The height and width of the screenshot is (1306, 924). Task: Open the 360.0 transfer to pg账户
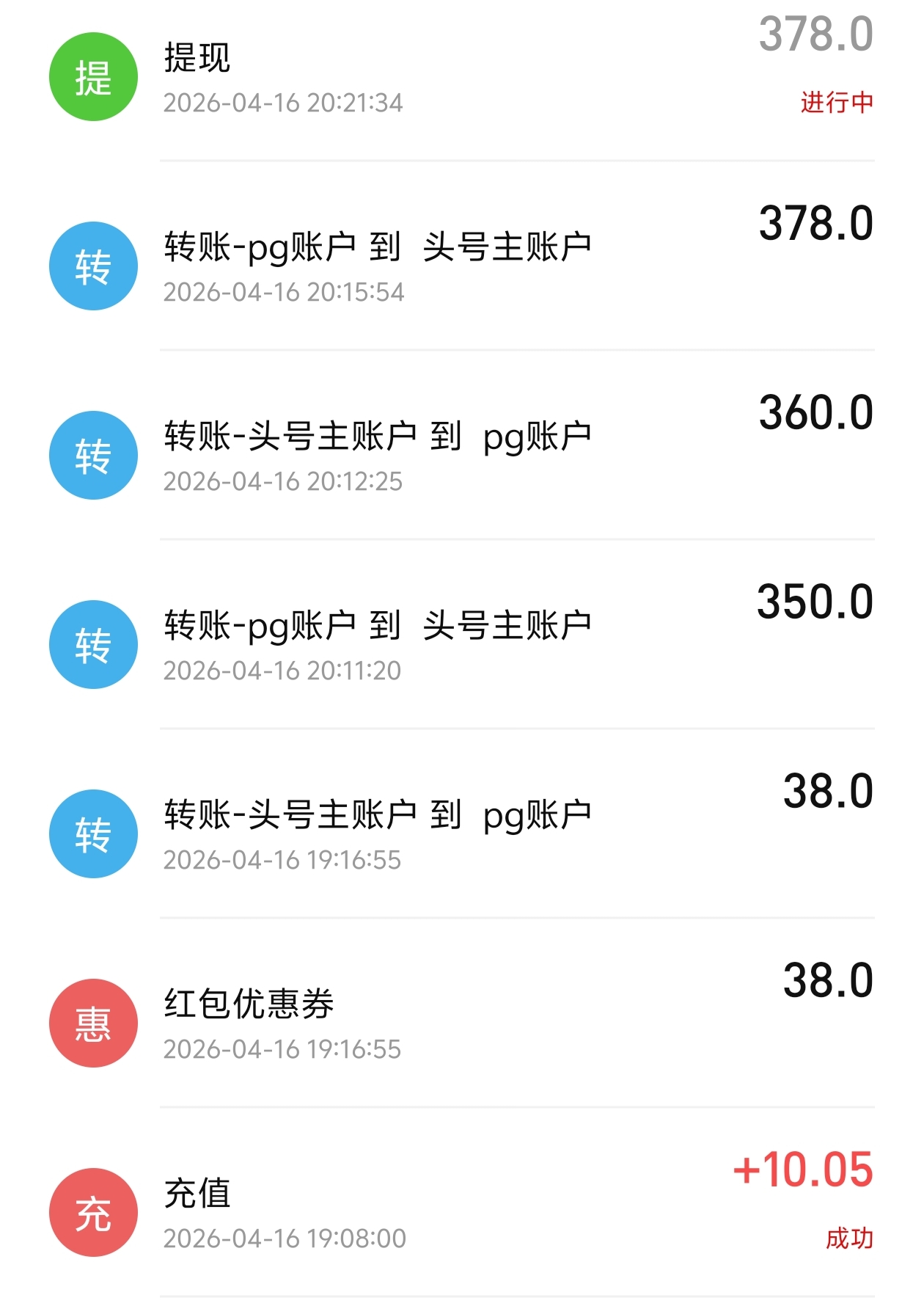point(462,455)
